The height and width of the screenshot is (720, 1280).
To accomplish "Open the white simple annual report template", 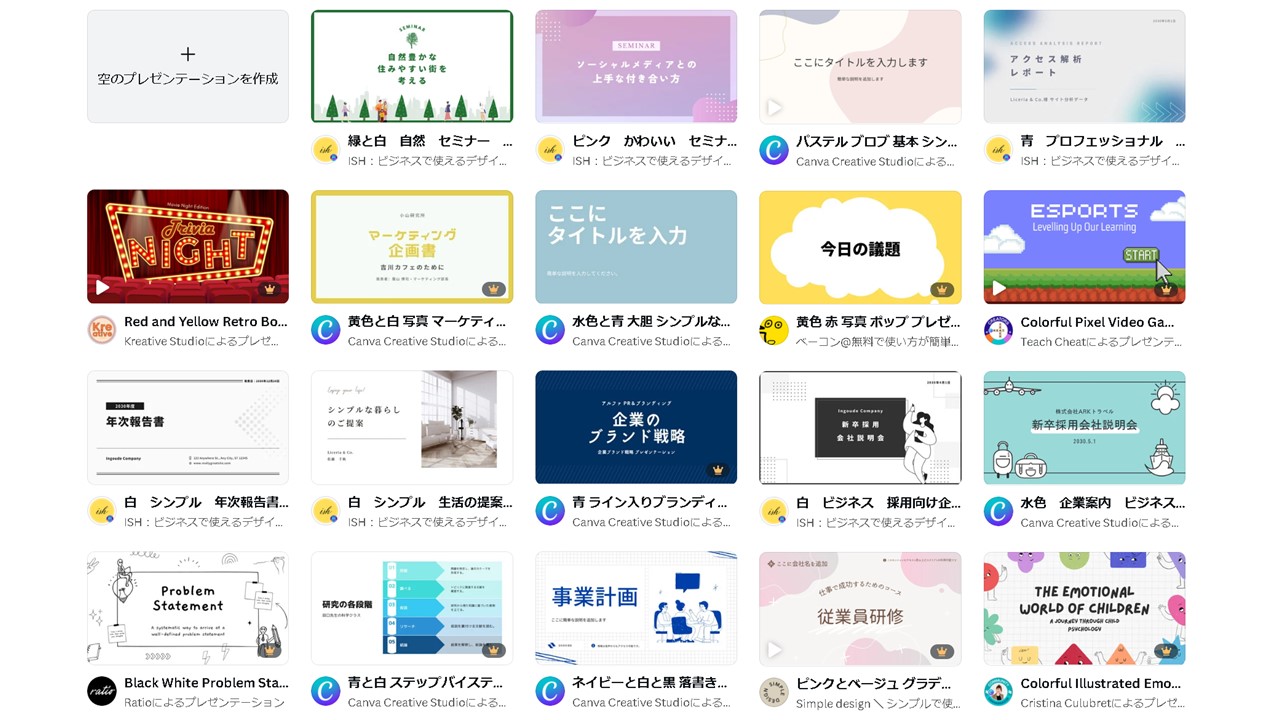I will pos(188,428).
